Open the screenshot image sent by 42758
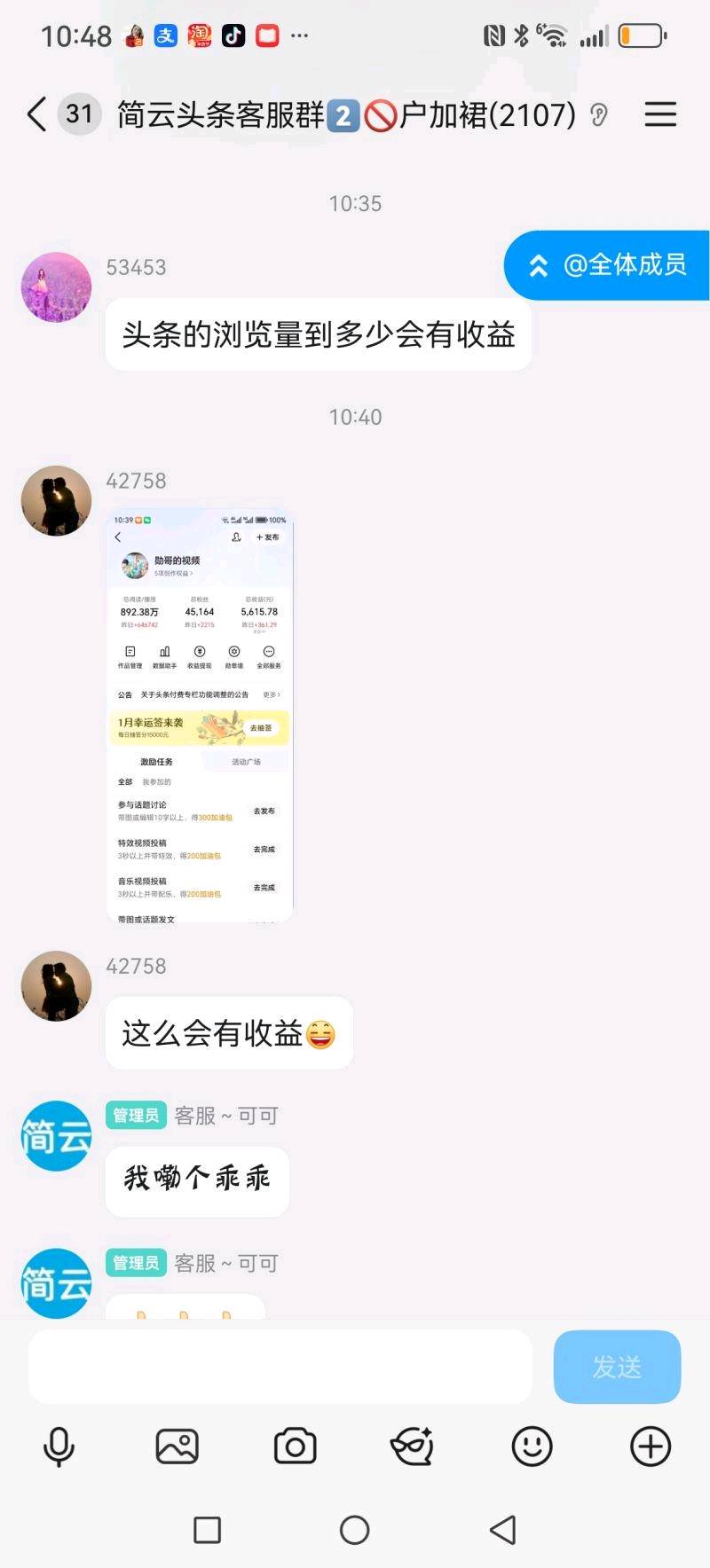This screenshot has height=1568, width=710. point(200,717)
